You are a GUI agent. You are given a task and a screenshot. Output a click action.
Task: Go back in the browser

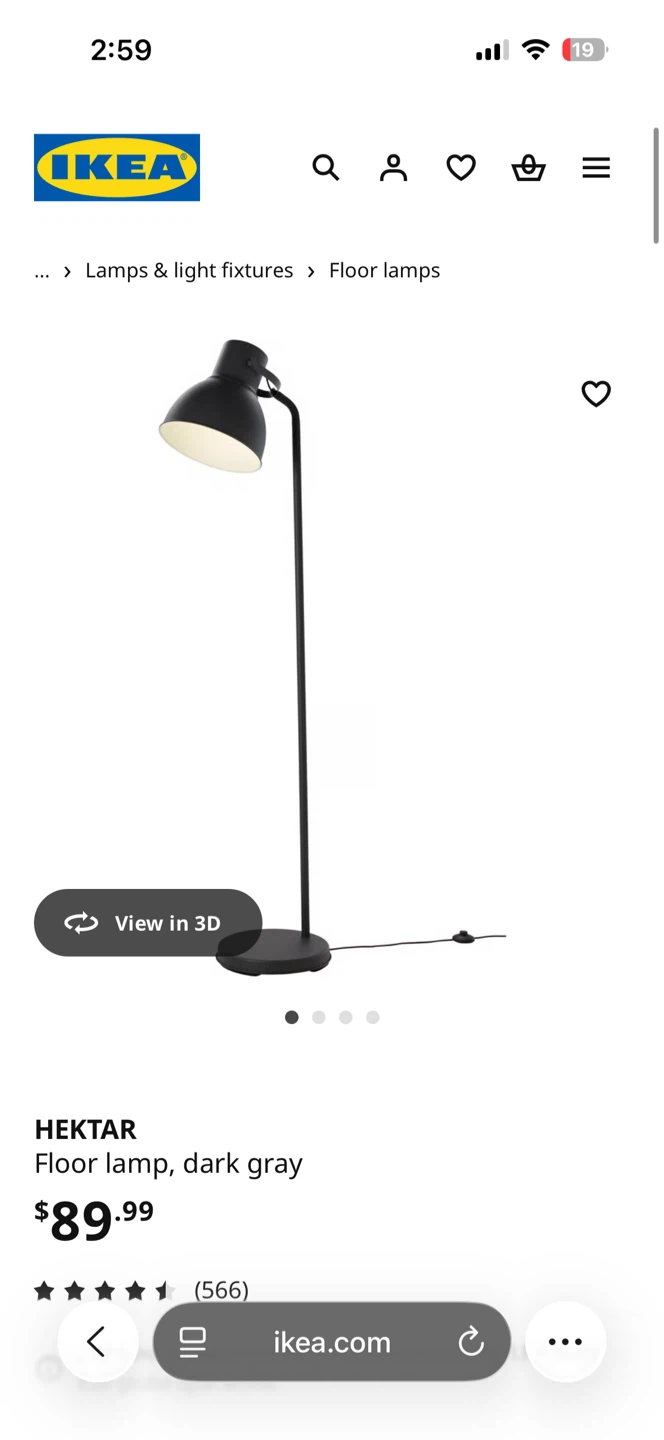pos(97,1342)
